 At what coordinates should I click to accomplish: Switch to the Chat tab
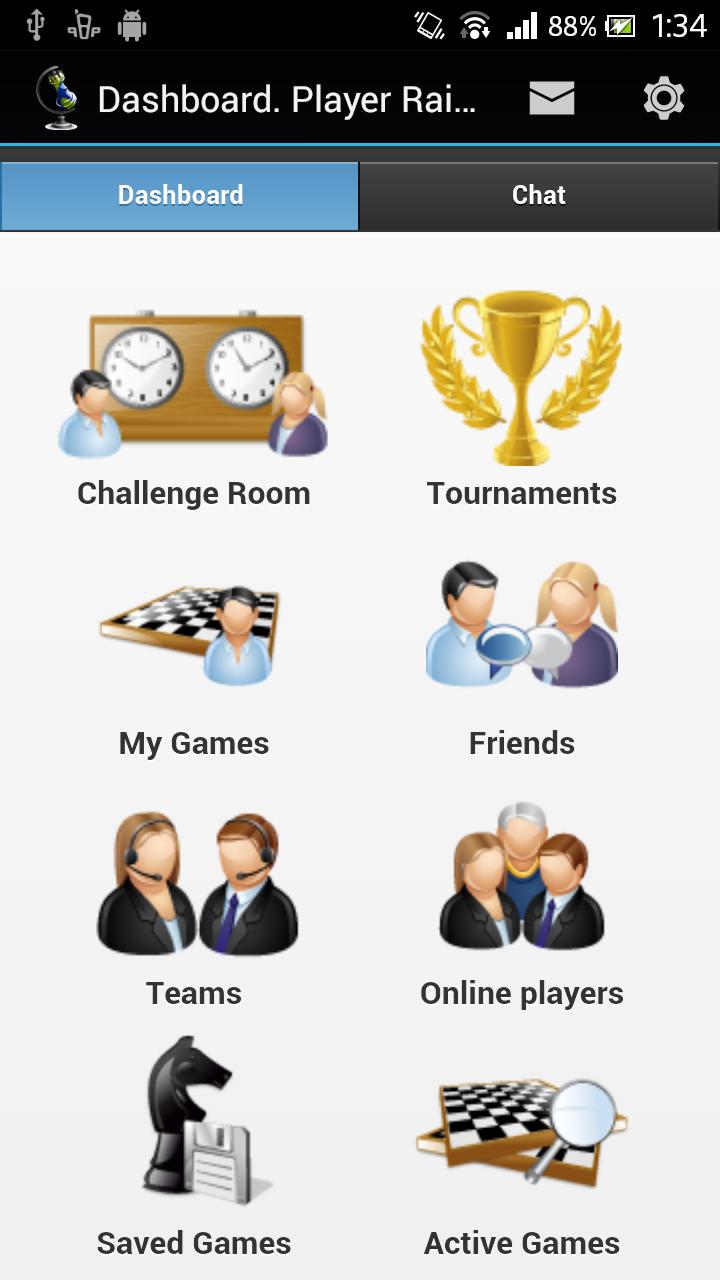pyautogui.click(x=538, y=195)
